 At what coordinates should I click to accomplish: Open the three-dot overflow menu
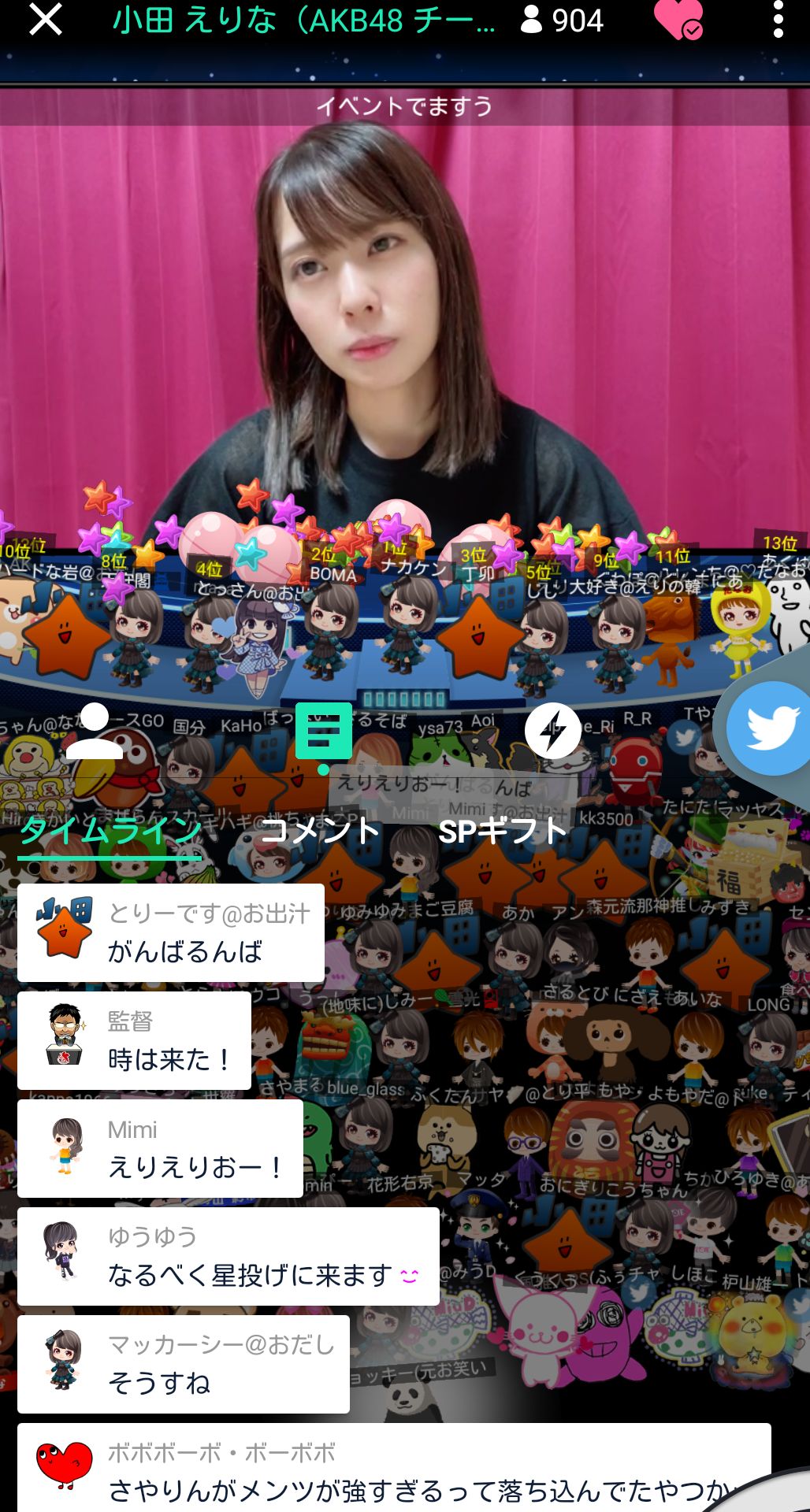coord(778,19)
